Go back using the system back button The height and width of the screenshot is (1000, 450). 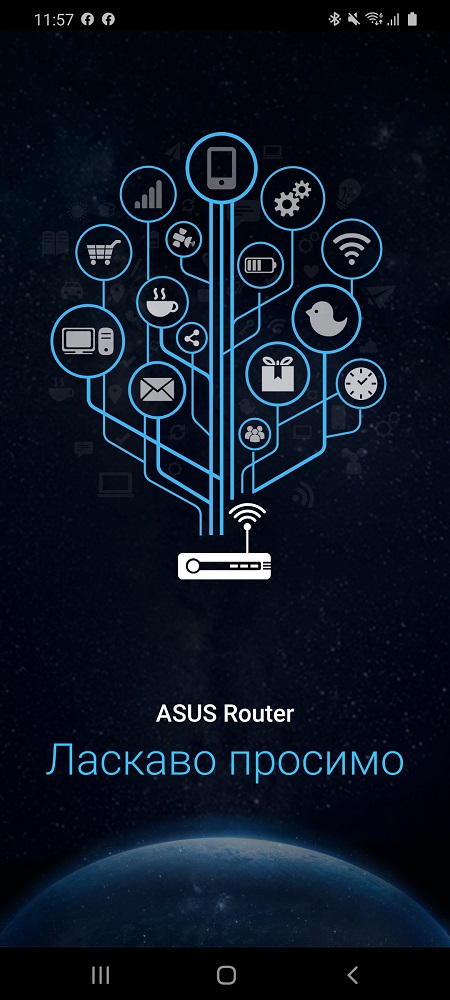[x=352, y=974]
